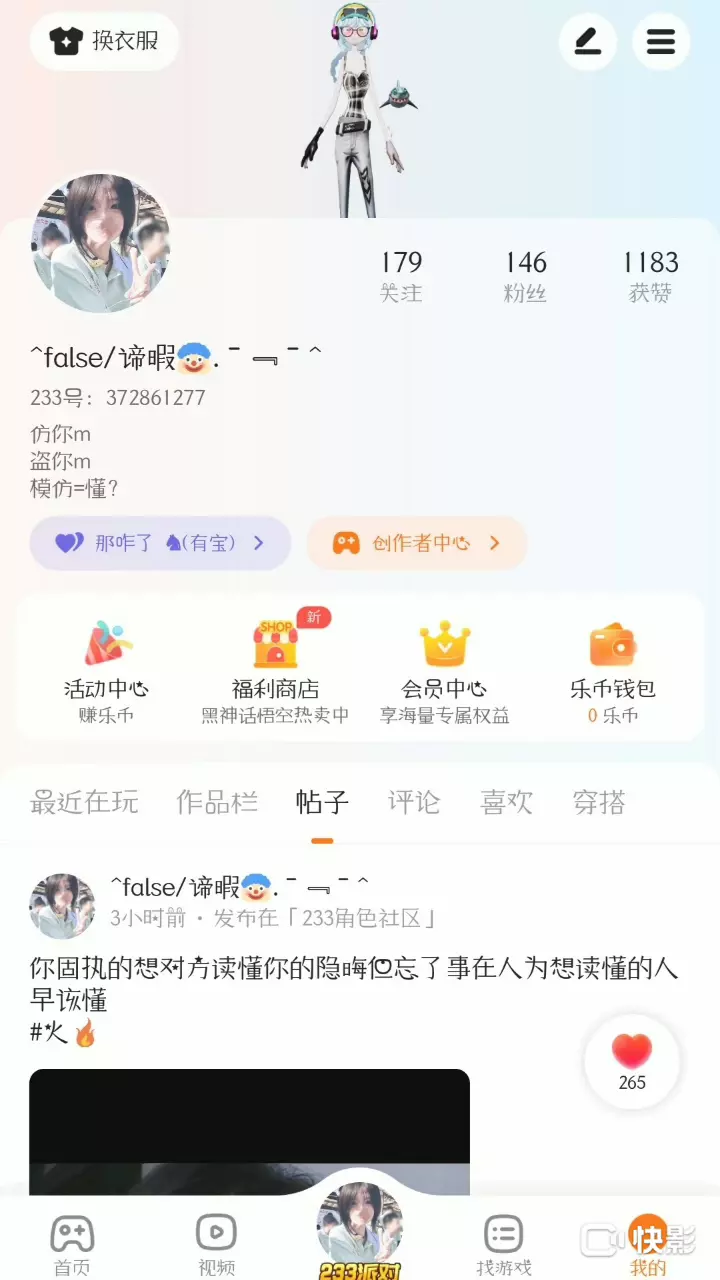Screen dimensions: 720x1280
Task: Open the 视频 bottom tab
Action: coord(216,1246)
